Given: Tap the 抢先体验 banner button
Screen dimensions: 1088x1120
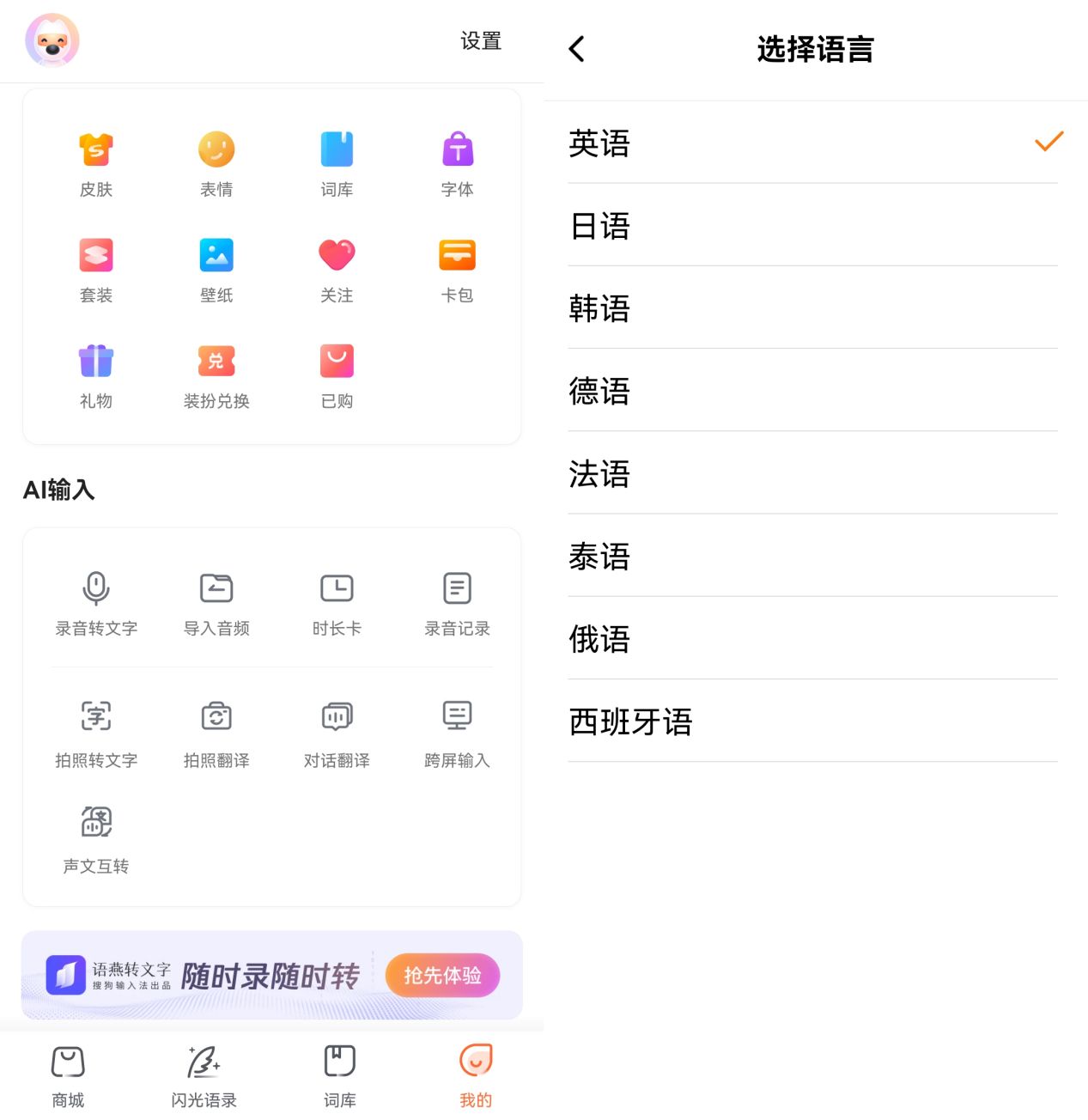Looking at the screenshot, I should pos(442,976).
